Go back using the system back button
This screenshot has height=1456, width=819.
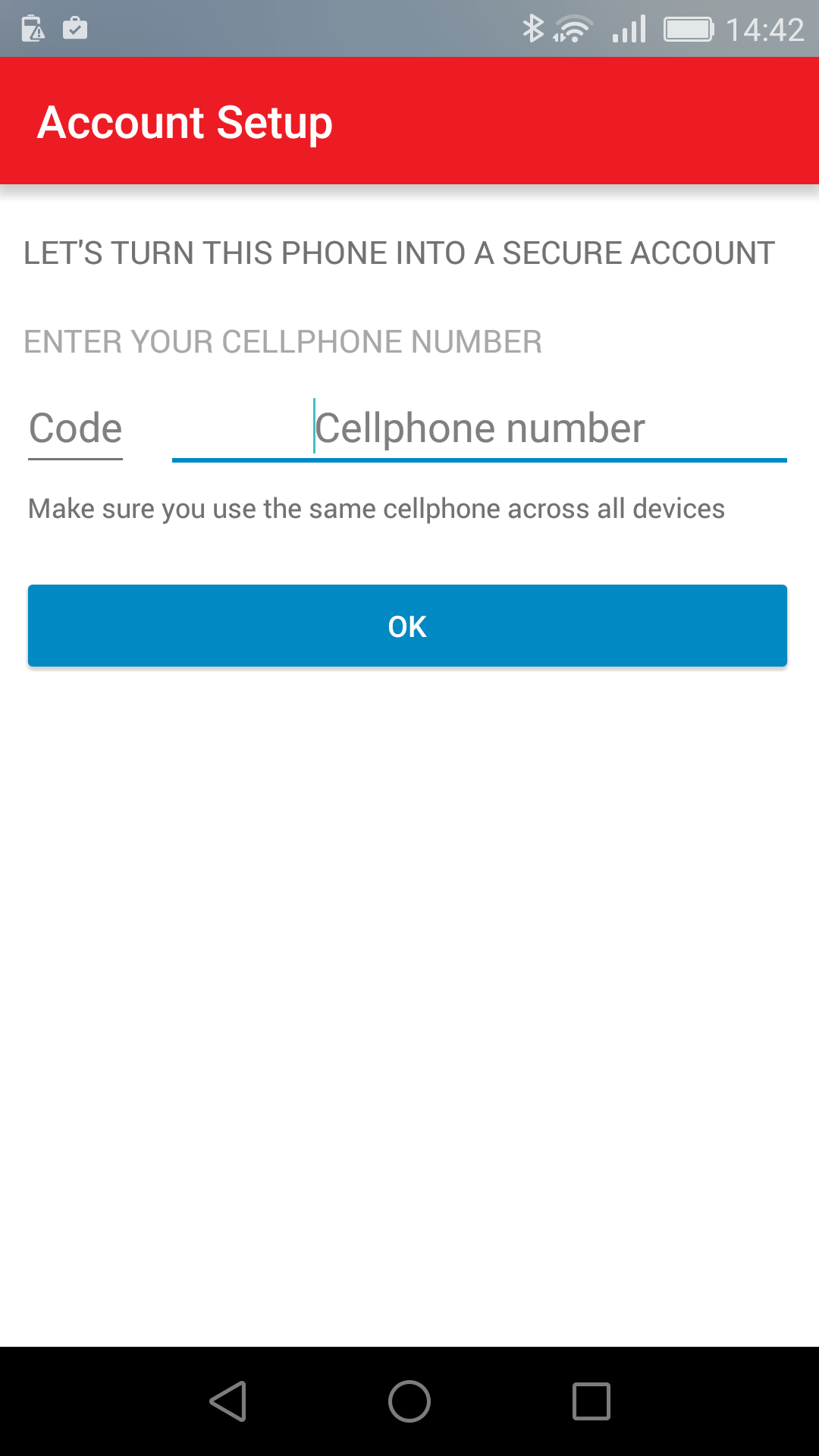coord(228,1401)
